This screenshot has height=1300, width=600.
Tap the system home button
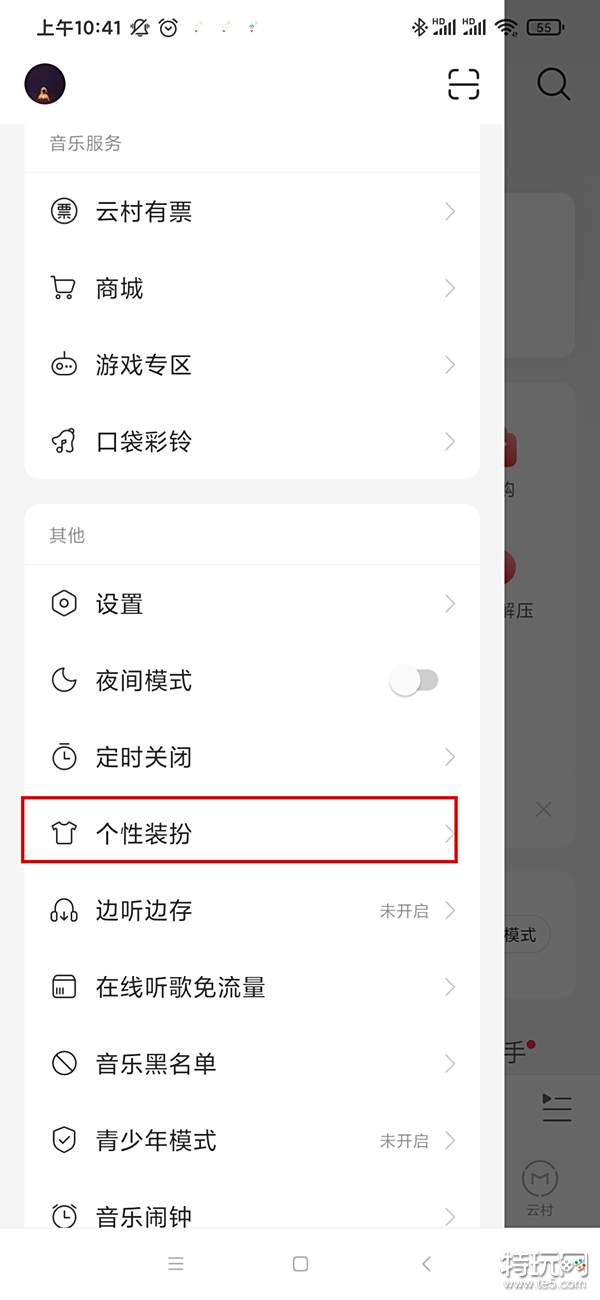click(x=300, y=1264)
